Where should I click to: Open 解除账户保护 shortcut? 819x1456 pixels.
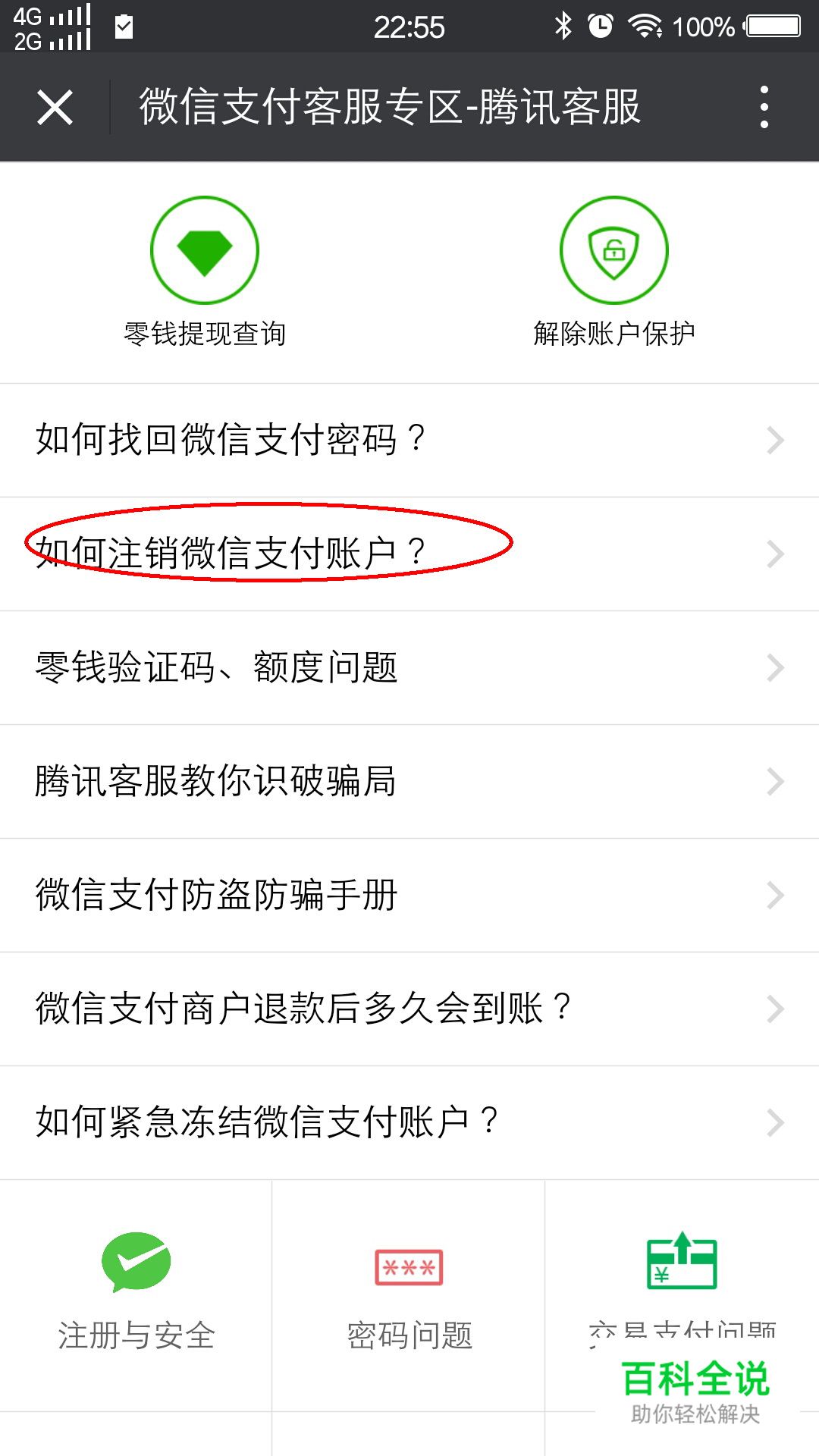(614, 272)
